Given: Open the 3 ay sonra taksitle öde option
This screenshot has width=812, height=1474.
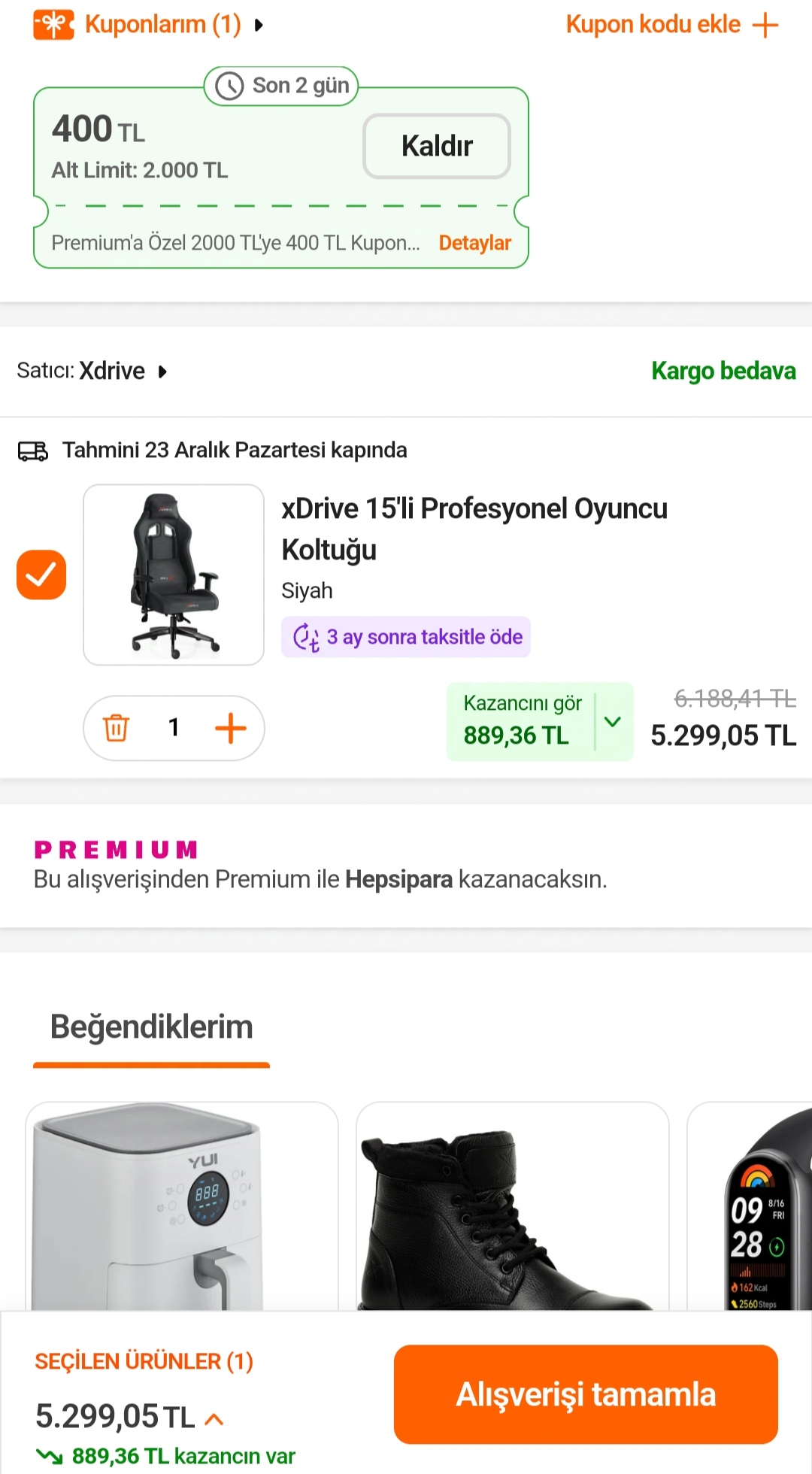Looking at the screenshot, I should pos(406,637).
